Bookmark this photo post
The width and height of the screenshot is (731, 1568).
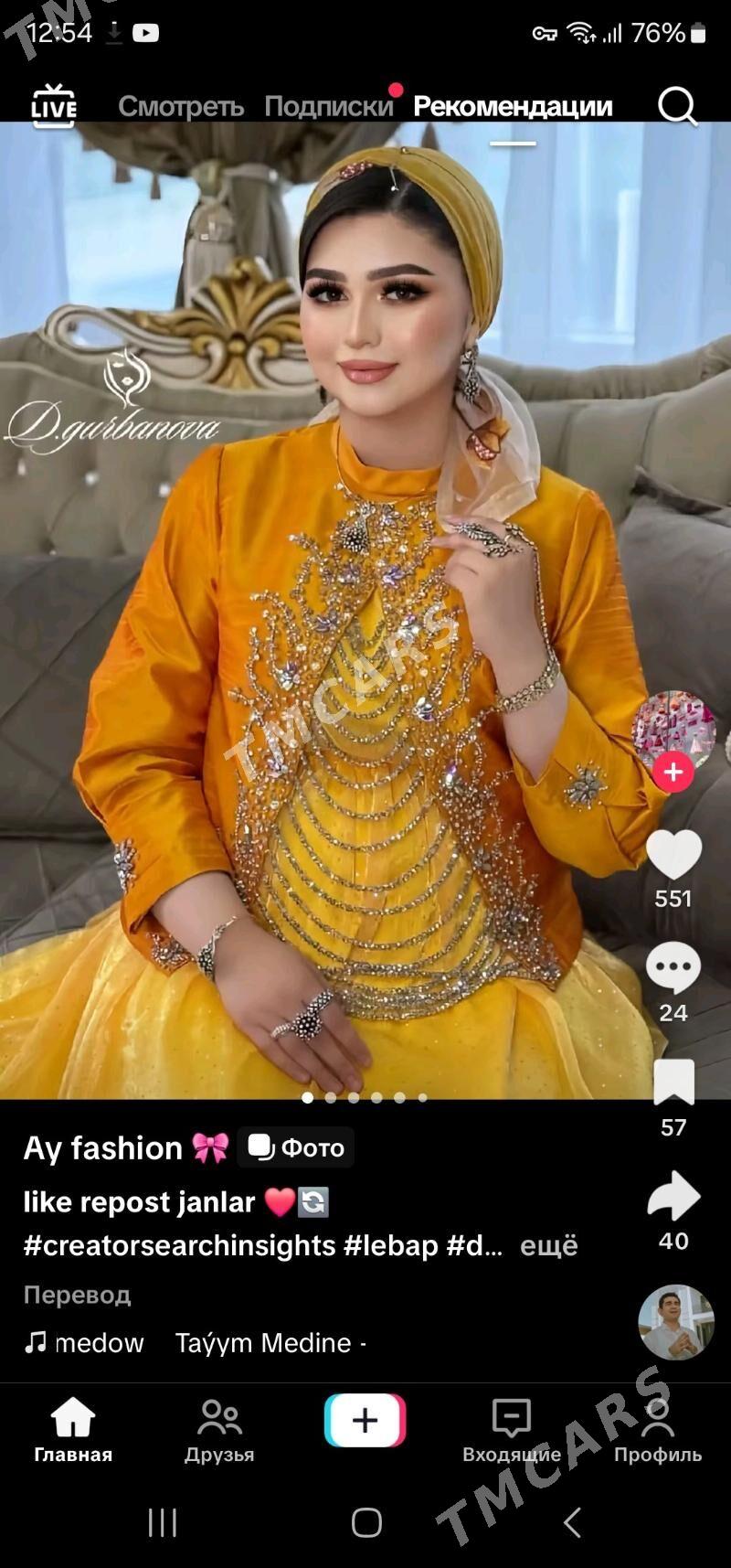[x=673, y=1083]
